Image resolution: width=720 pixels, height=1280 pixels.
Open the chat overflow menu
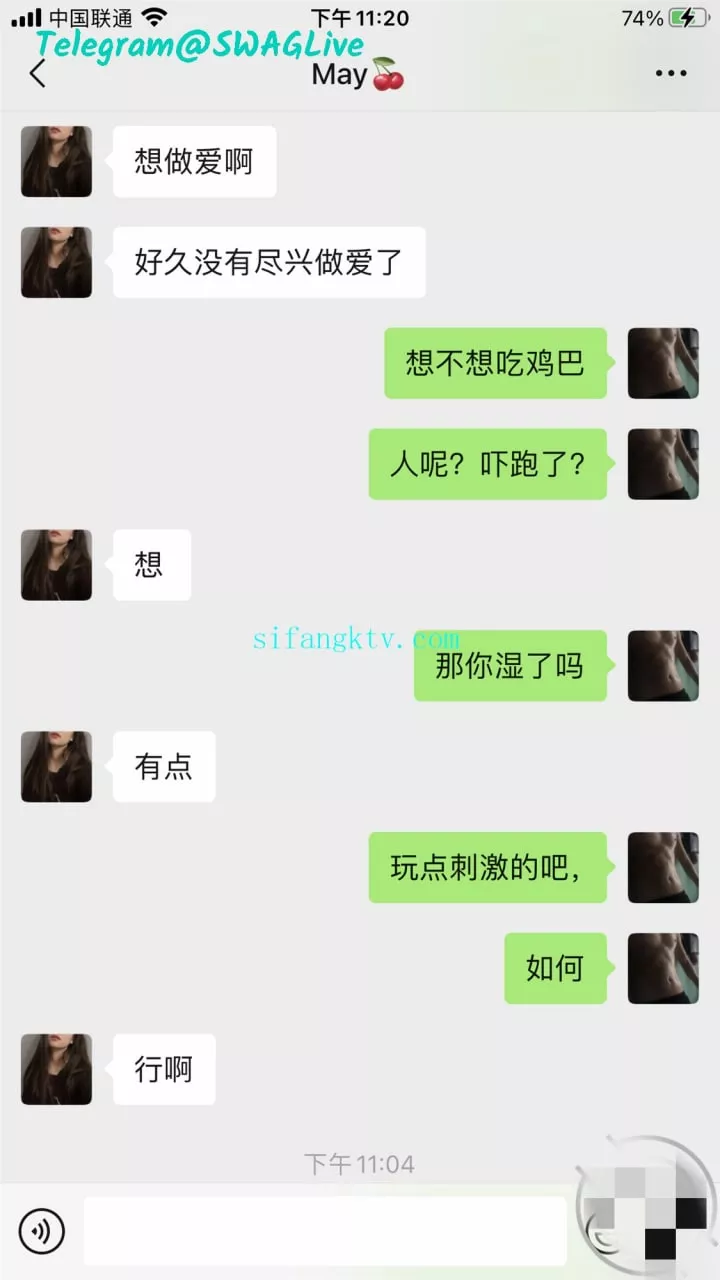tap(670, 73)
